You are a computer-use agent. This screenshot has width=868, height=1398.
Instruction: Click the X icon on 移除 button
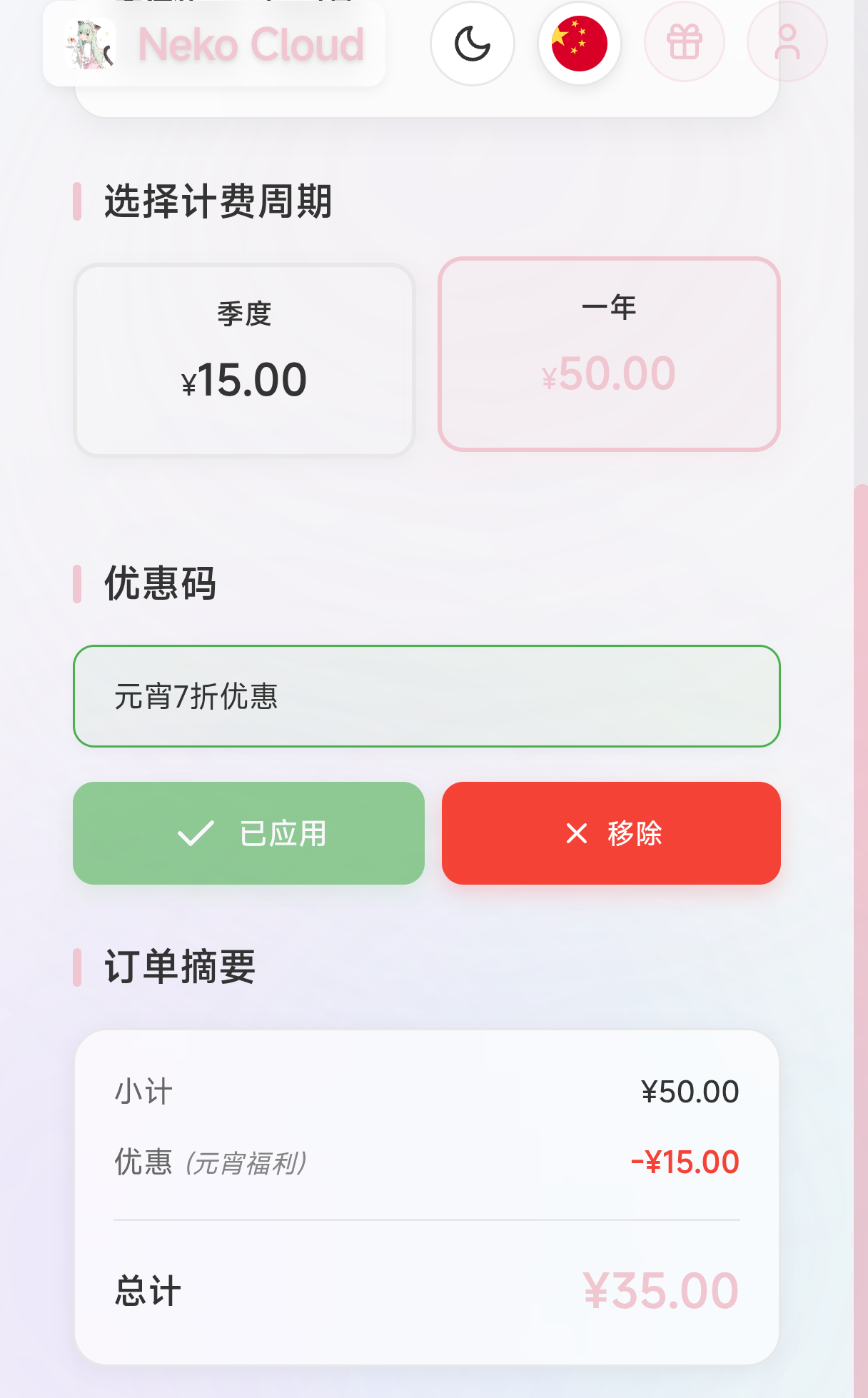pyautogui.click(x=575, y=834)
